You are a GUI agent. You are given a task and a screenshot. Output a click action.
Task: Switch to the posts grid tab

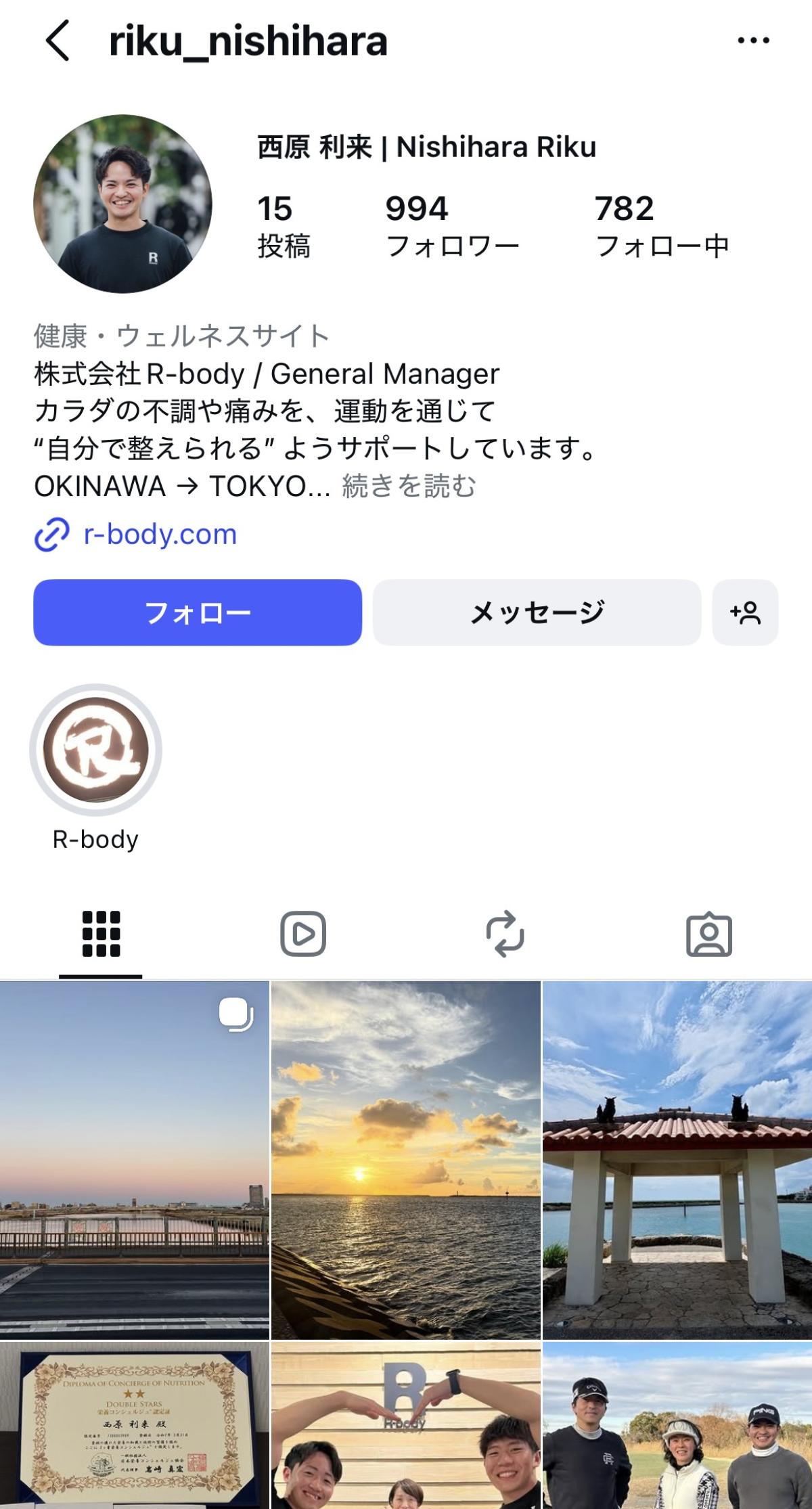101,934
